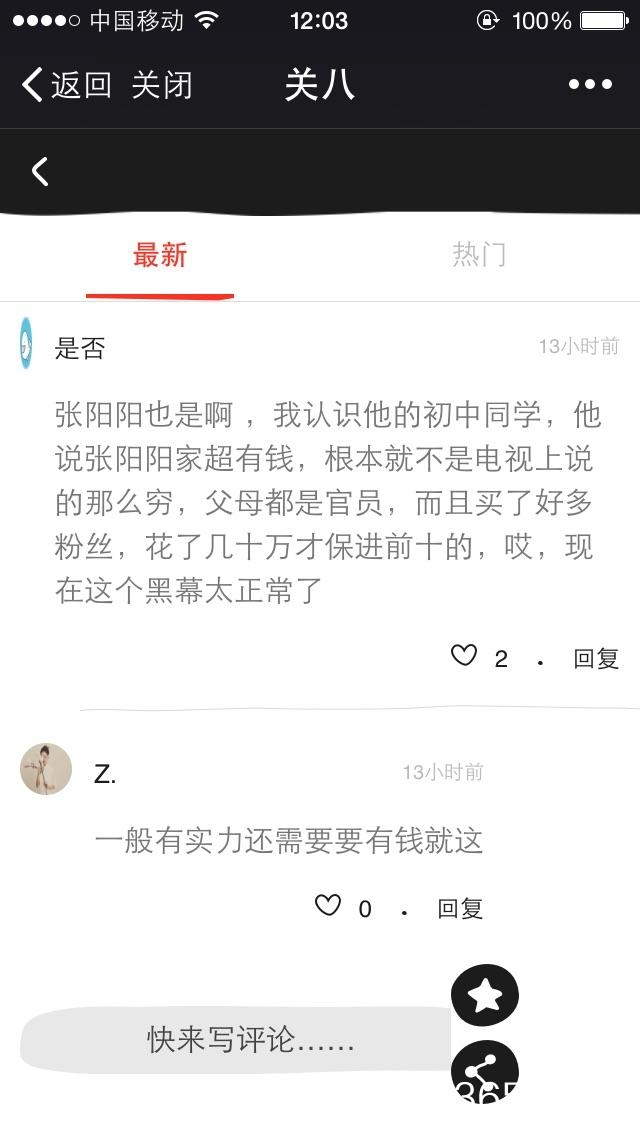Tap the back chevron below the title bar
The height and width of the screenshot is (1136, 640).
click(x=40, y=172)
